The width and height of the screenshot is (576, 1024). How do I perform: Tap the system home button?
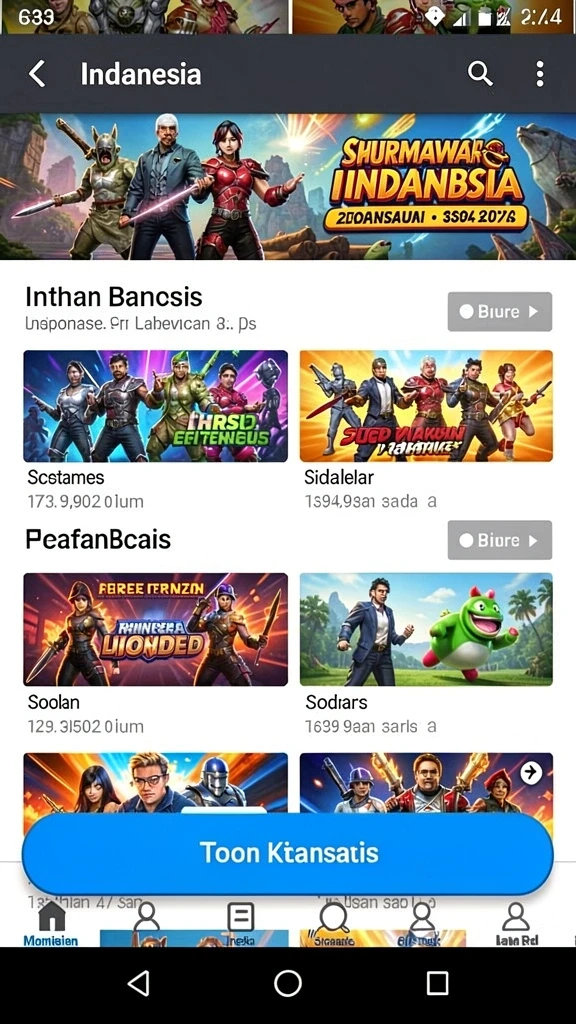click(x=288, y=983)
